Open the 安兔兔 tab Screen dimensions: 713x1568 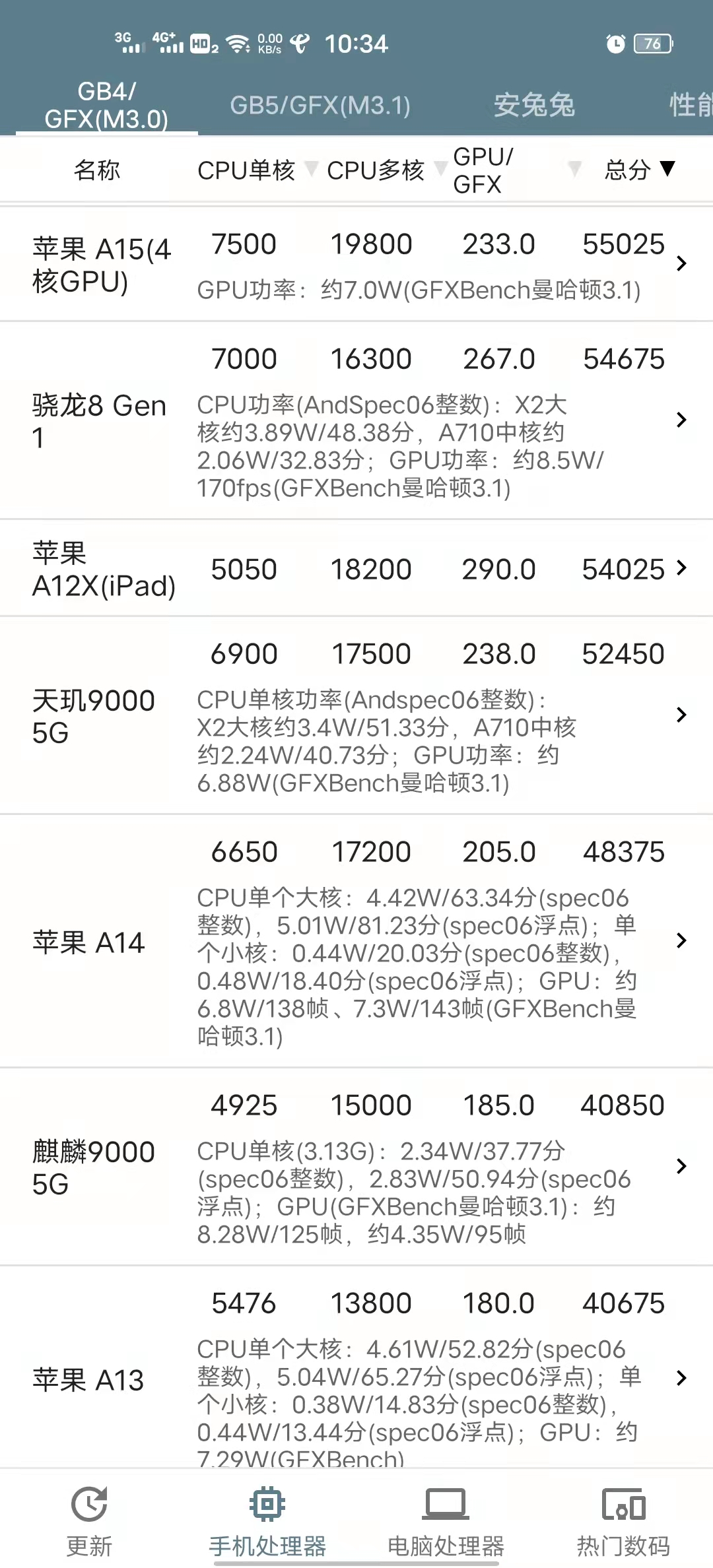click(x=534, y=105)
